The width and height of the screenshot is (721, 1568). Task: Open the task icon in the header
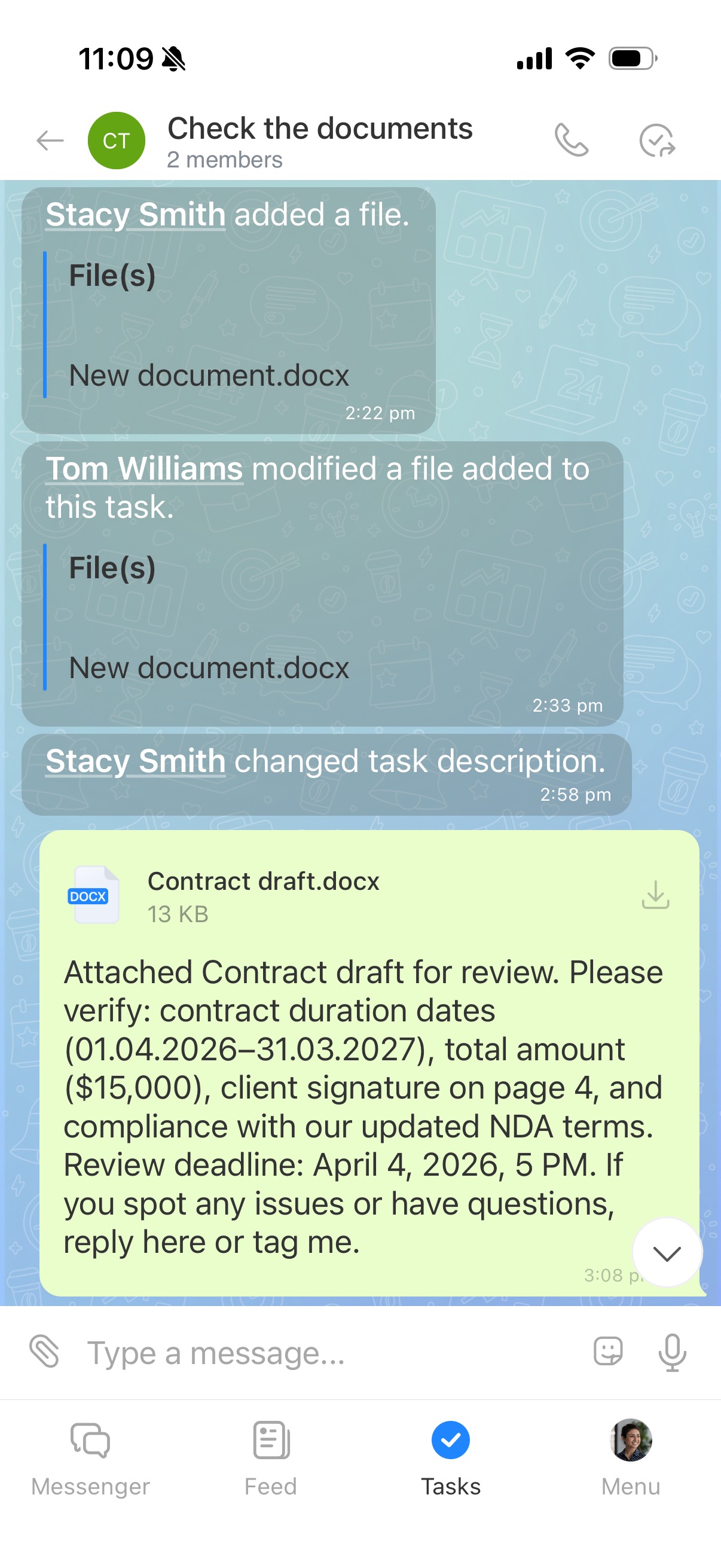pyautogui.click(x=657, y=141)
